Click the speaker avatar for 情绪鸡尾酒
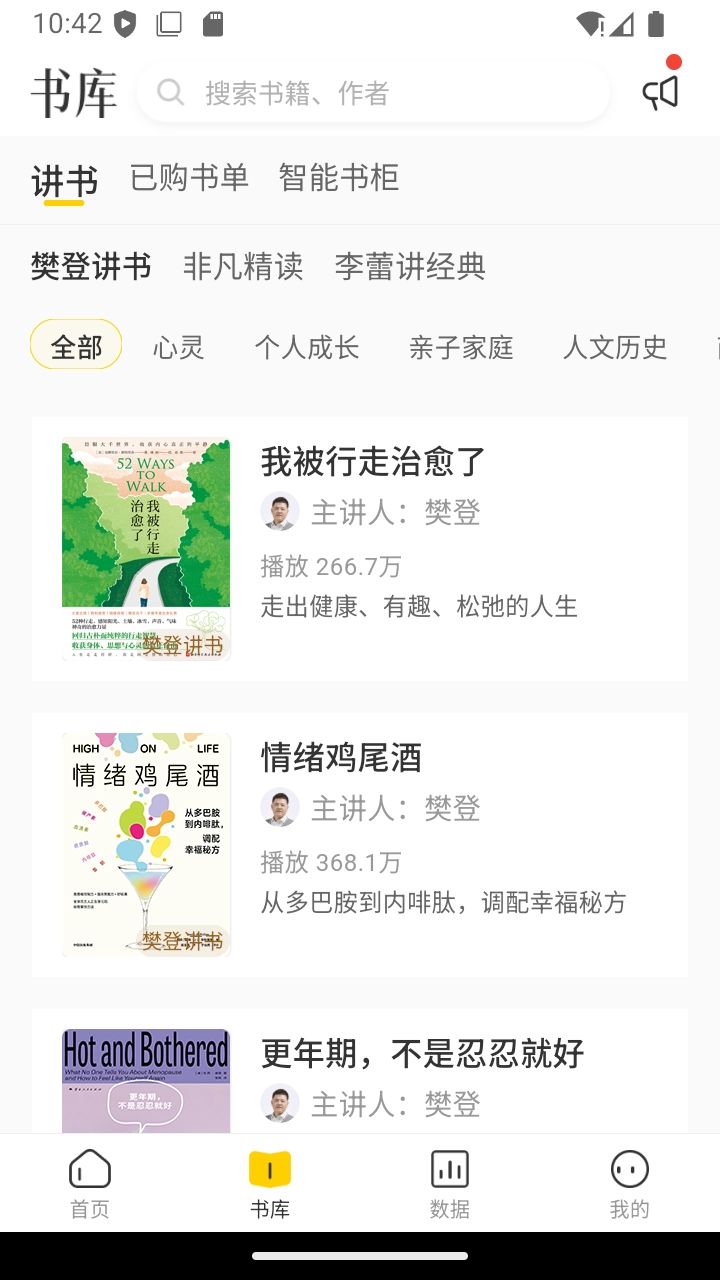 tap(279, 807)
